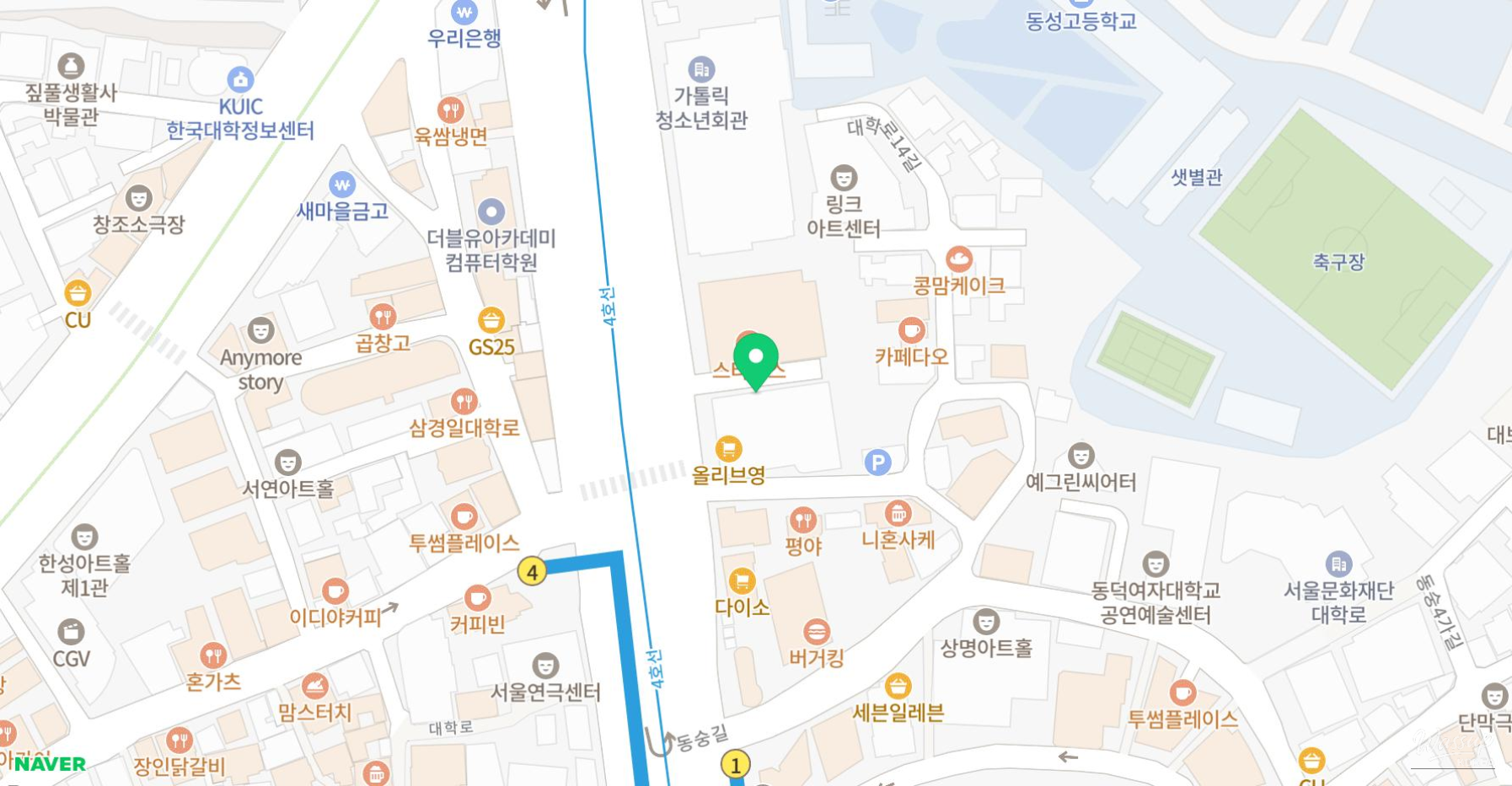Select the 새마을금고 bank marker

[x=341, y=184]
